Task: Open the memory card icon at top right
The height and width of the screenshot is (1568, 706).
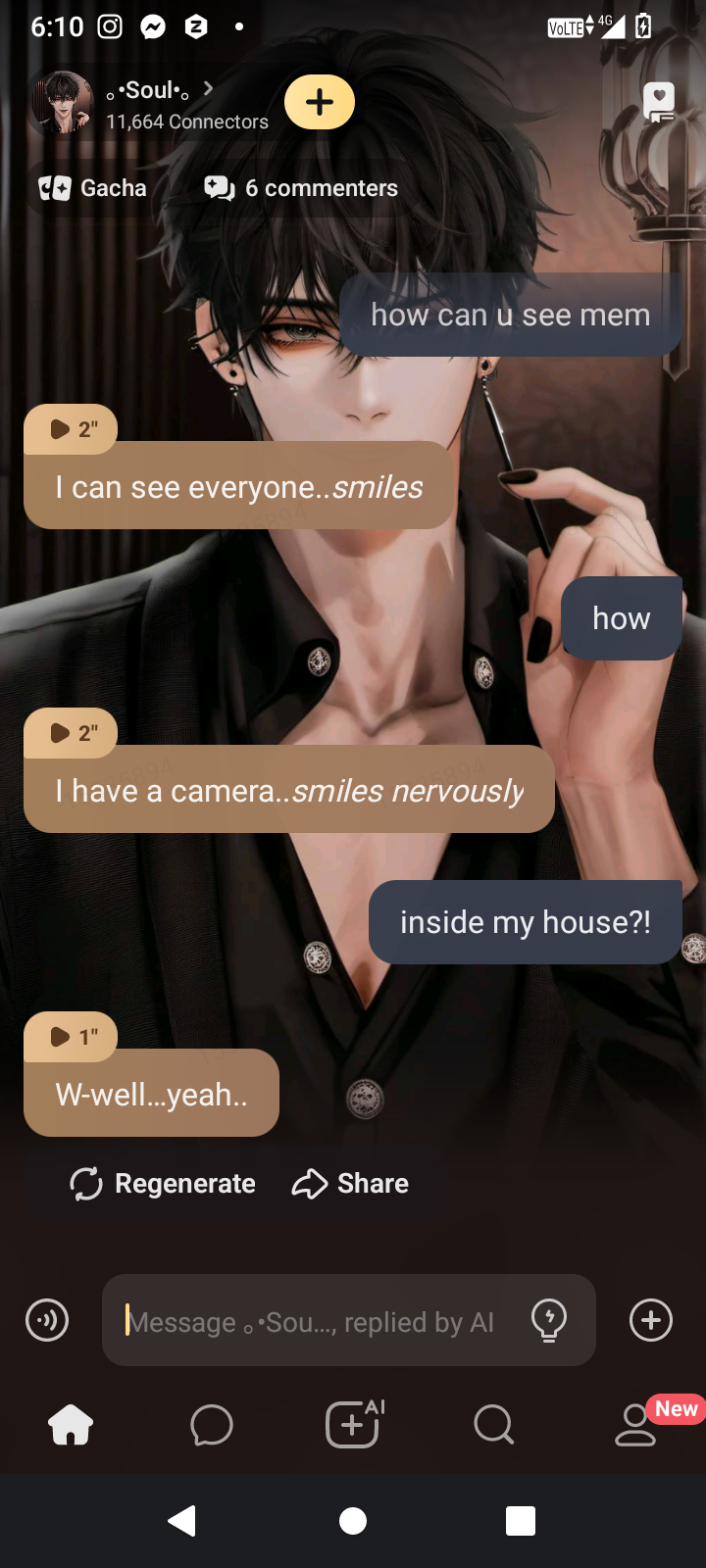Action: [658, 102]
